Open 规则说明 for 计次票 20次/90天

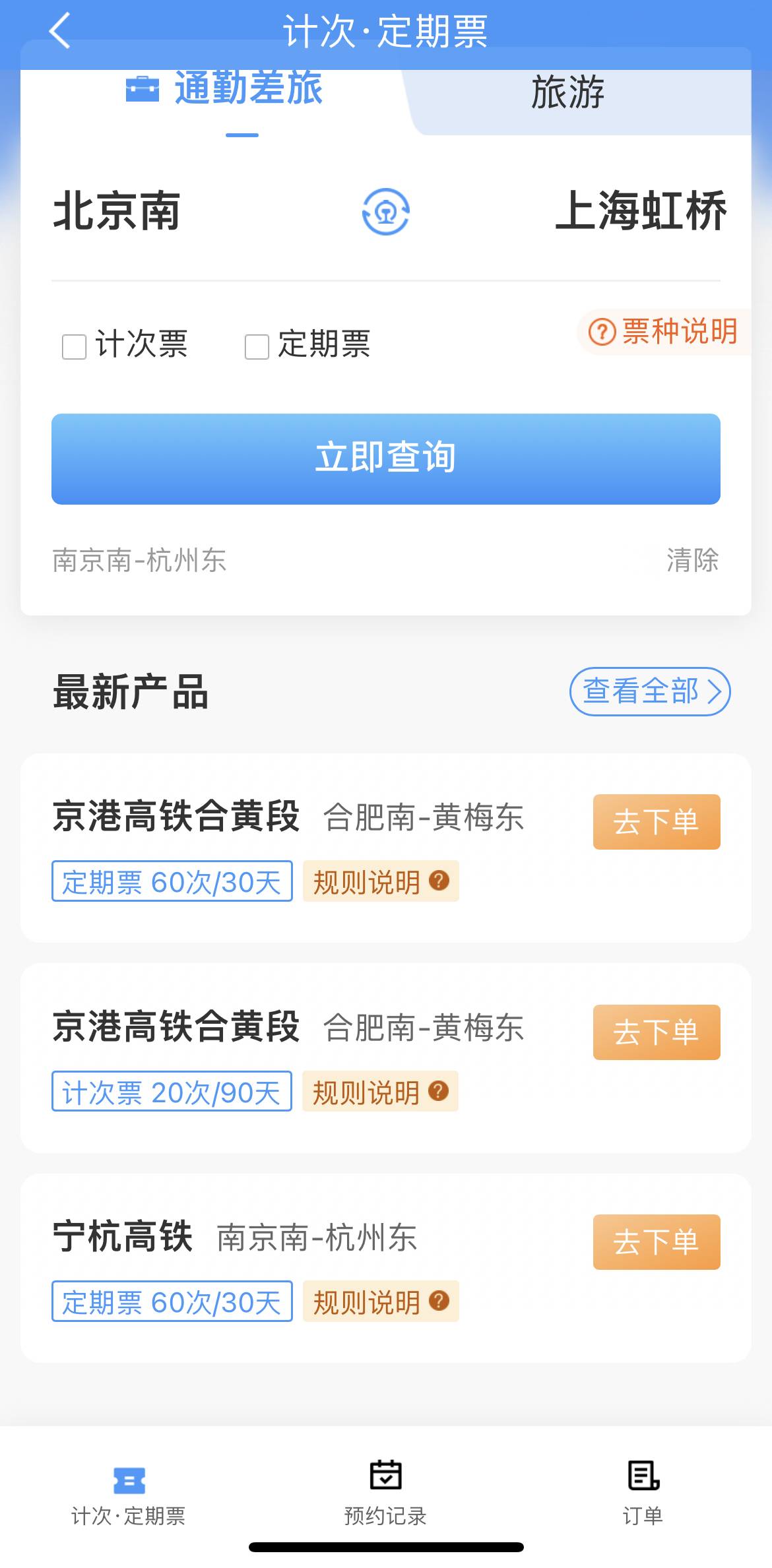[x=380, y=1092]
